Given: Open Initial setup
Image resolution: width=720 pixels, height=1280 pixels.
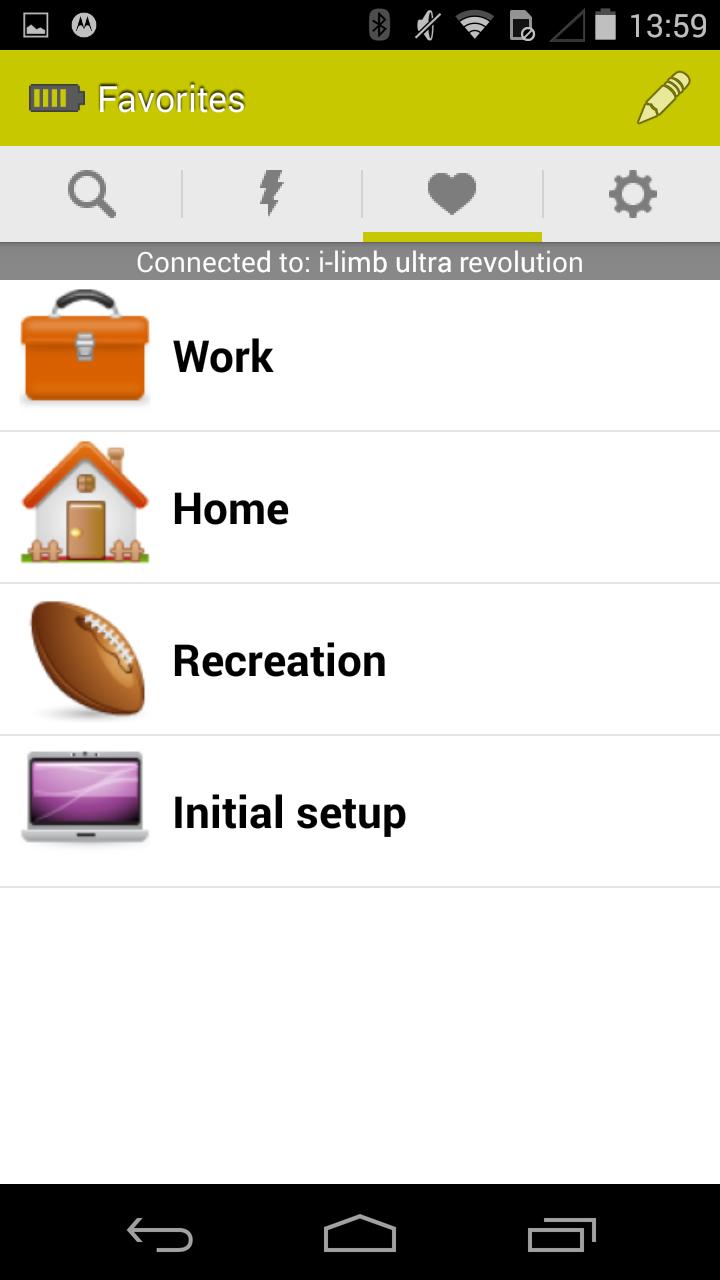Looking at the screenshot, I should click(360, 812).
